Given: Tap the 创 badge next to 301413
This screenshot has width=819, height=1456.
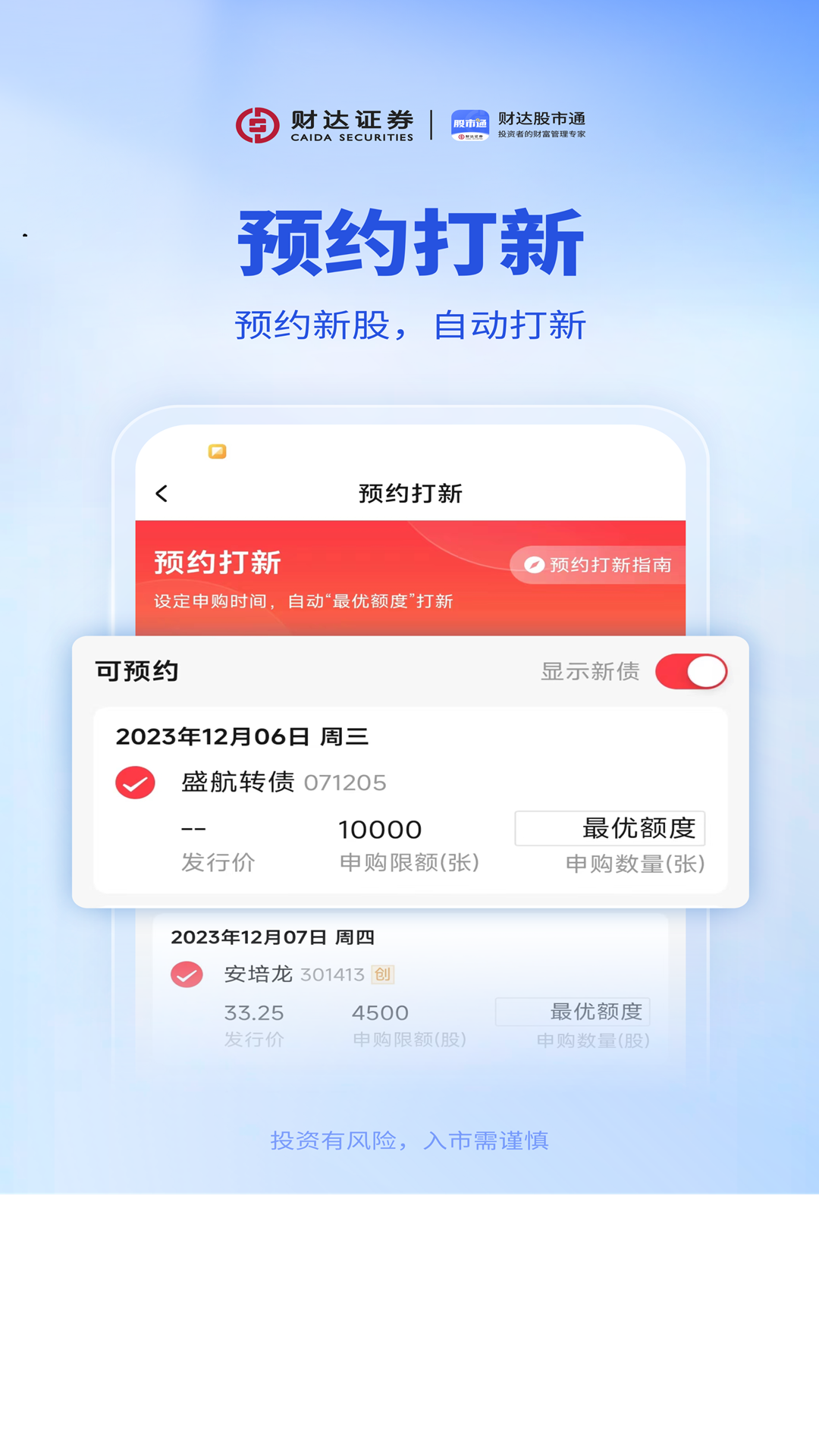Looking at the screenshot, I should pos(382,974).
